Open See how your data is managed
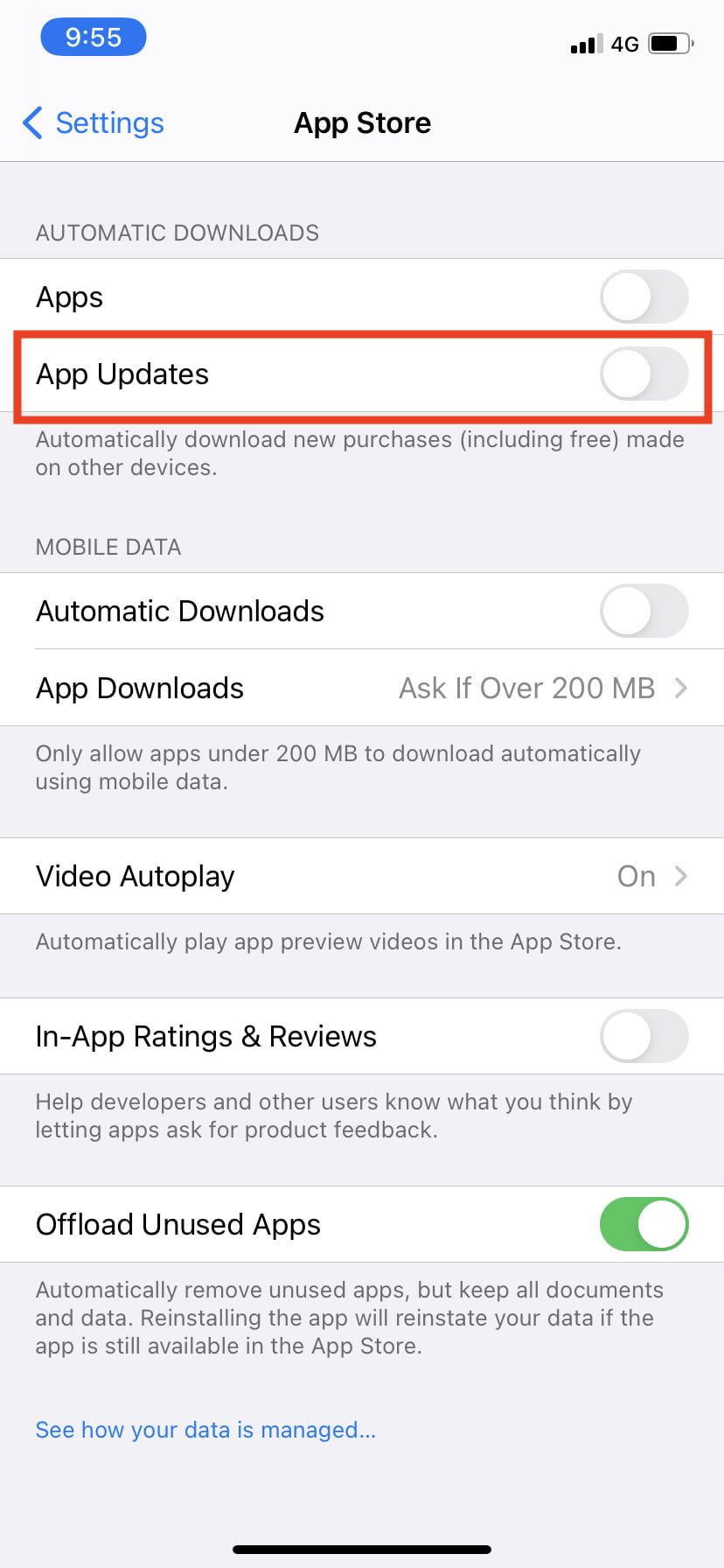The image size is (724, 1568). pos(205,1430)
